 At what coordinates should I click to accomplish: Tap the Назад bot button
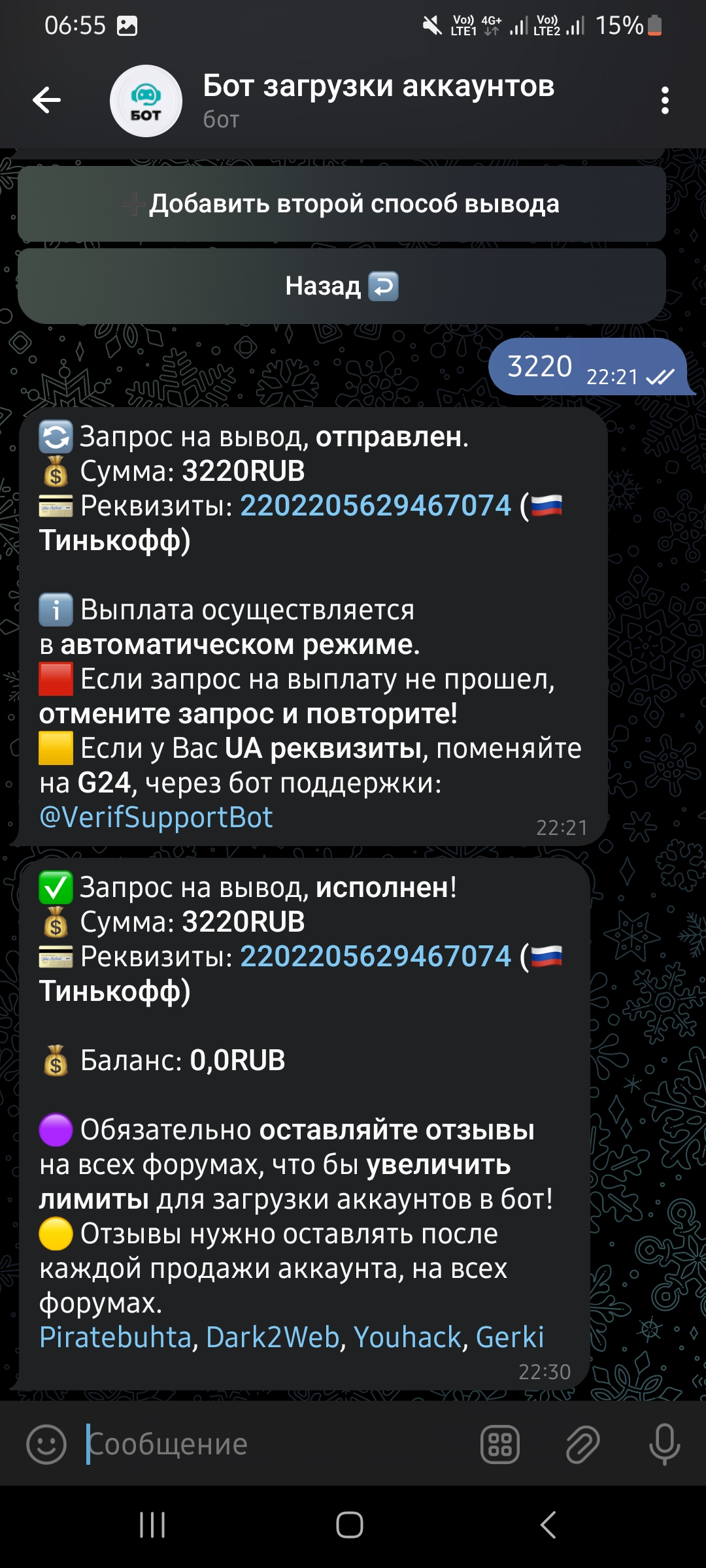[341, 286]
